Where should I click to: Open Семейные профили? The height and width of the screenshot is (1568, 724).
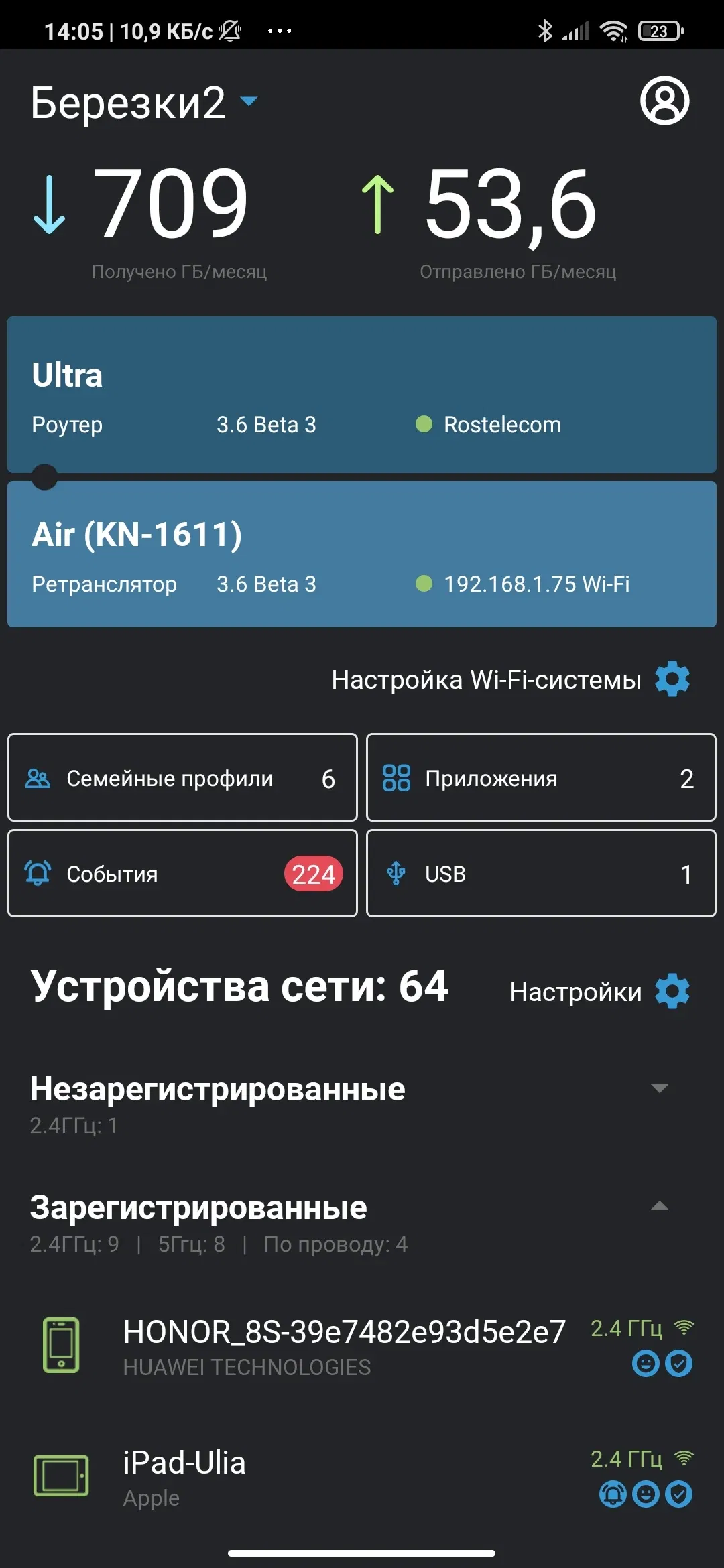[182, 778]
